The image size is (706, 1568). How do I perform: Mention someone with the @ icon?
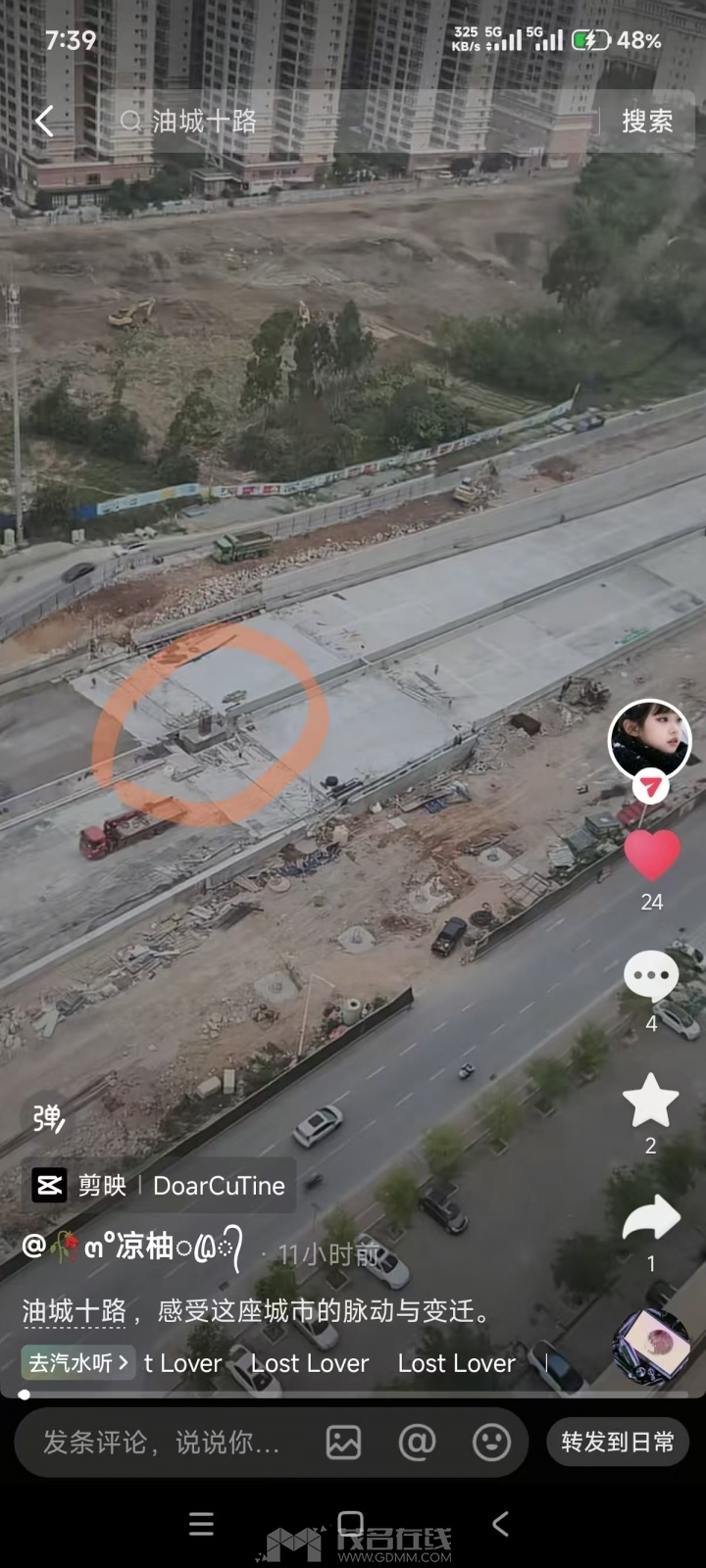[x=417, y=1443]
